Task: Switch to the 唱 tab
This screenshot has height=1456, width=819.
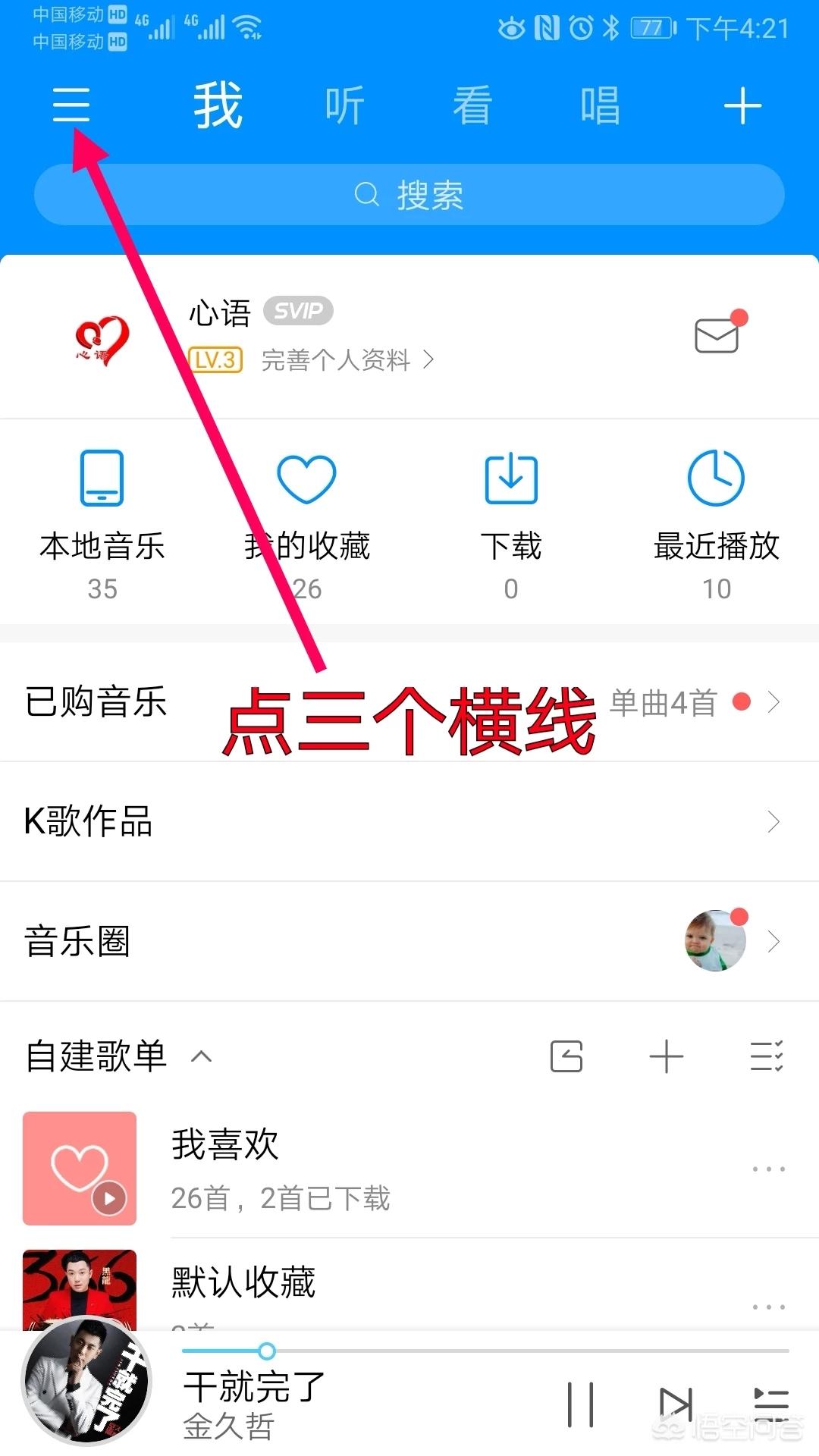Action: [x=600, y=105]
